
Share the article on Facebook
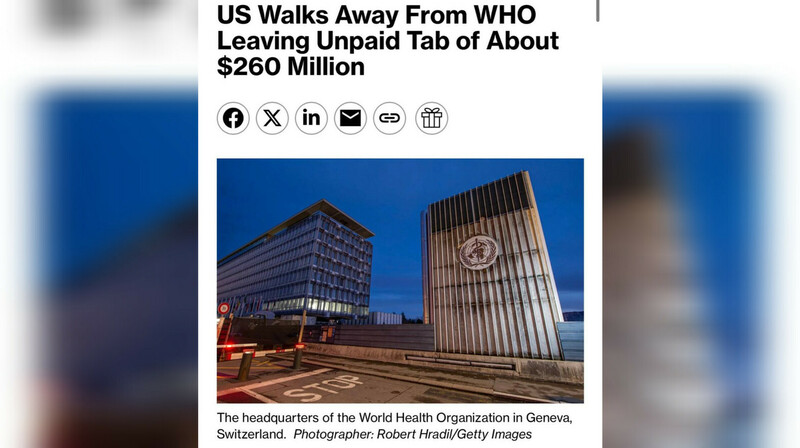[x=233, y=118]
